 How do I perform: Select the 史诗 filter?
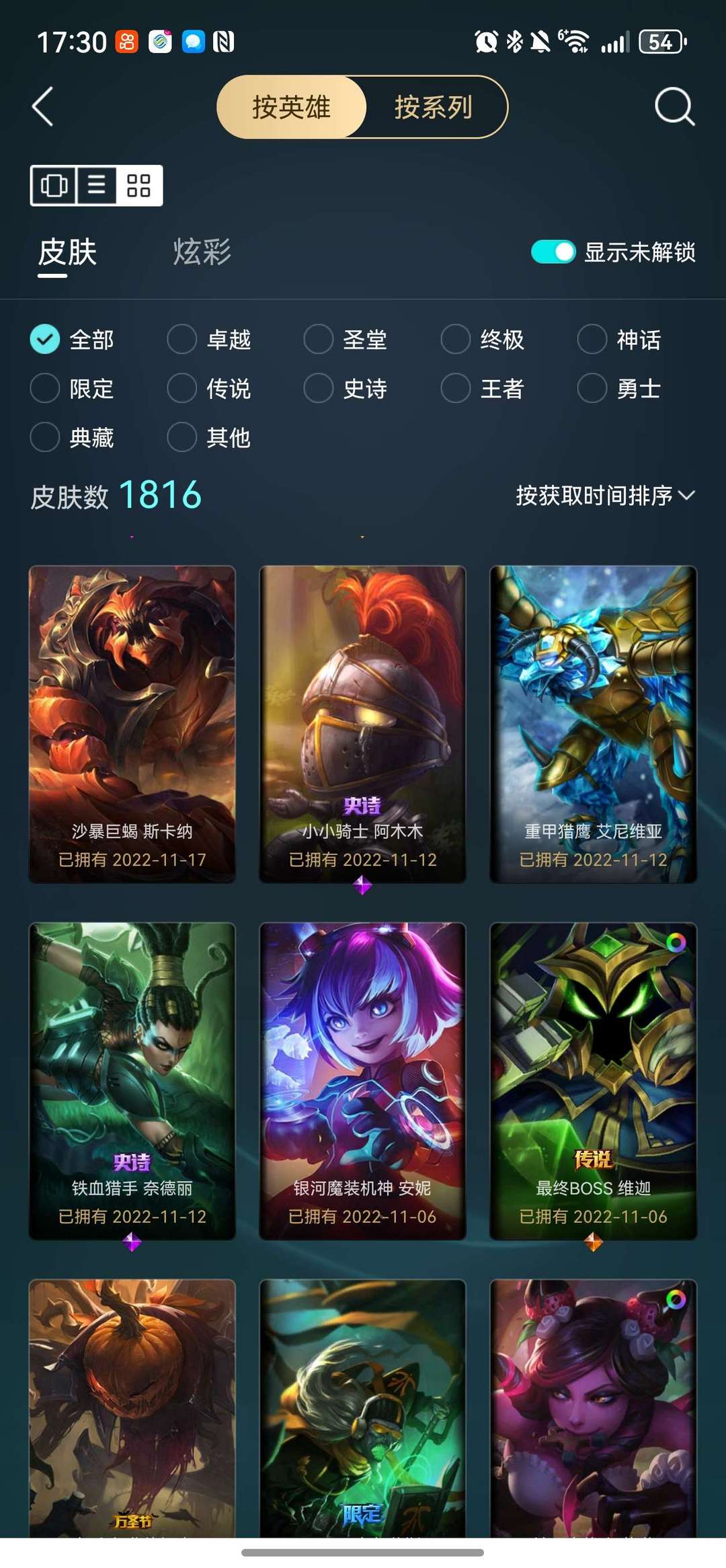(346, 389)
